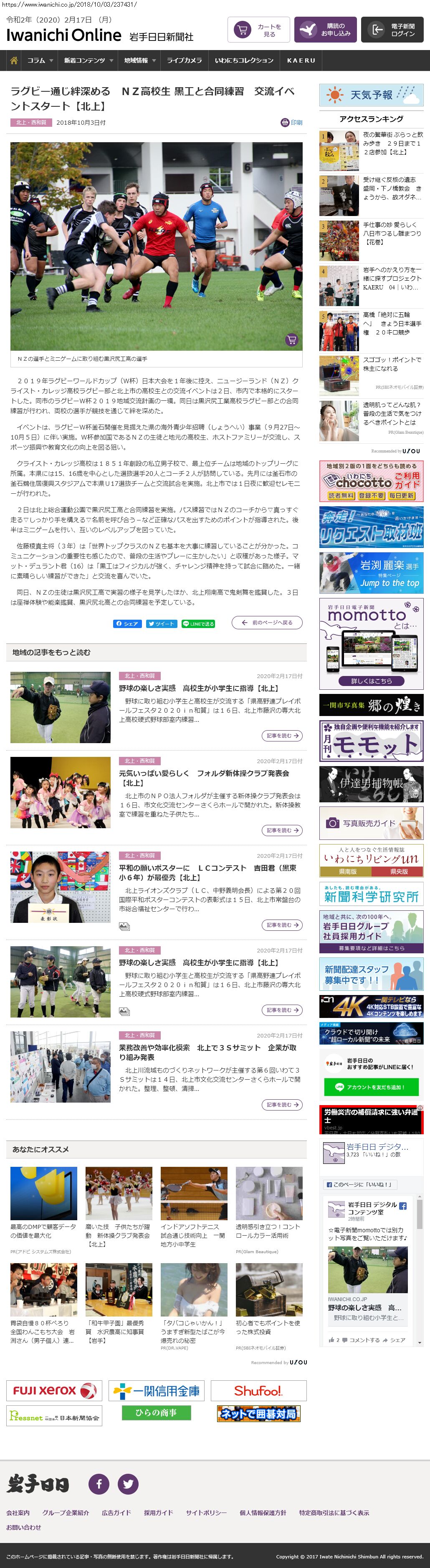The height and width of the screenshot is (1568, 430).
Task: Read the 元気いっぱい愛らしく フォルダ新体操 article
Action: (x=203, y=778)
